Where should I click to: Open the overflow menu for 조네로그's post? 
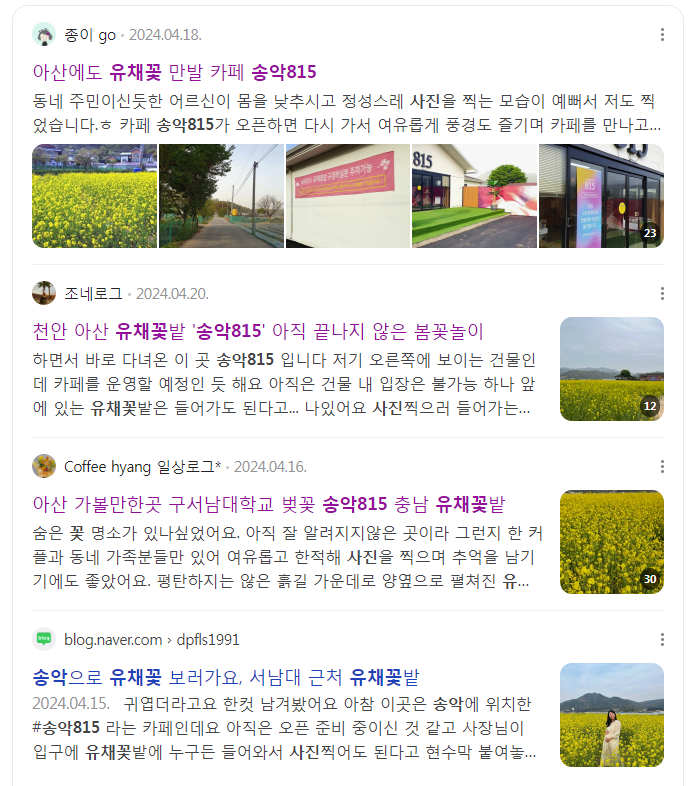click(x=662, y=293)
